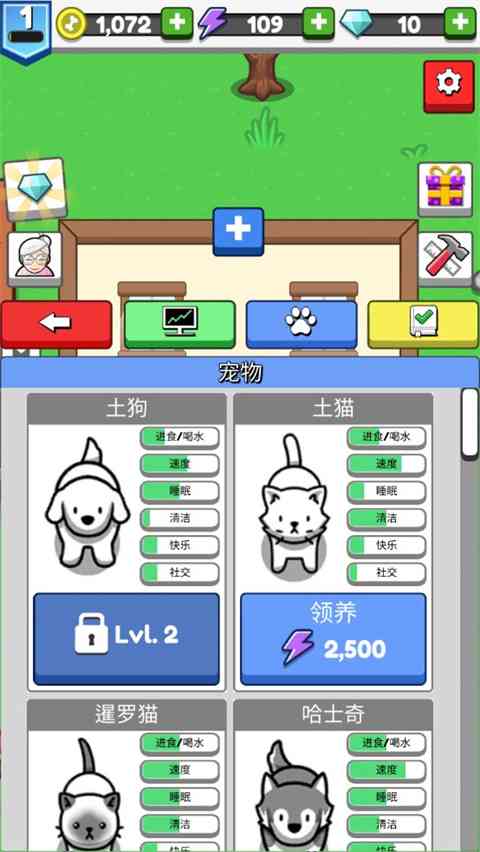The height and width of the screenshot is (852, 480).
Task: Go back with the red arrow button
Action: pyautogui.click(x=57, y=324)
